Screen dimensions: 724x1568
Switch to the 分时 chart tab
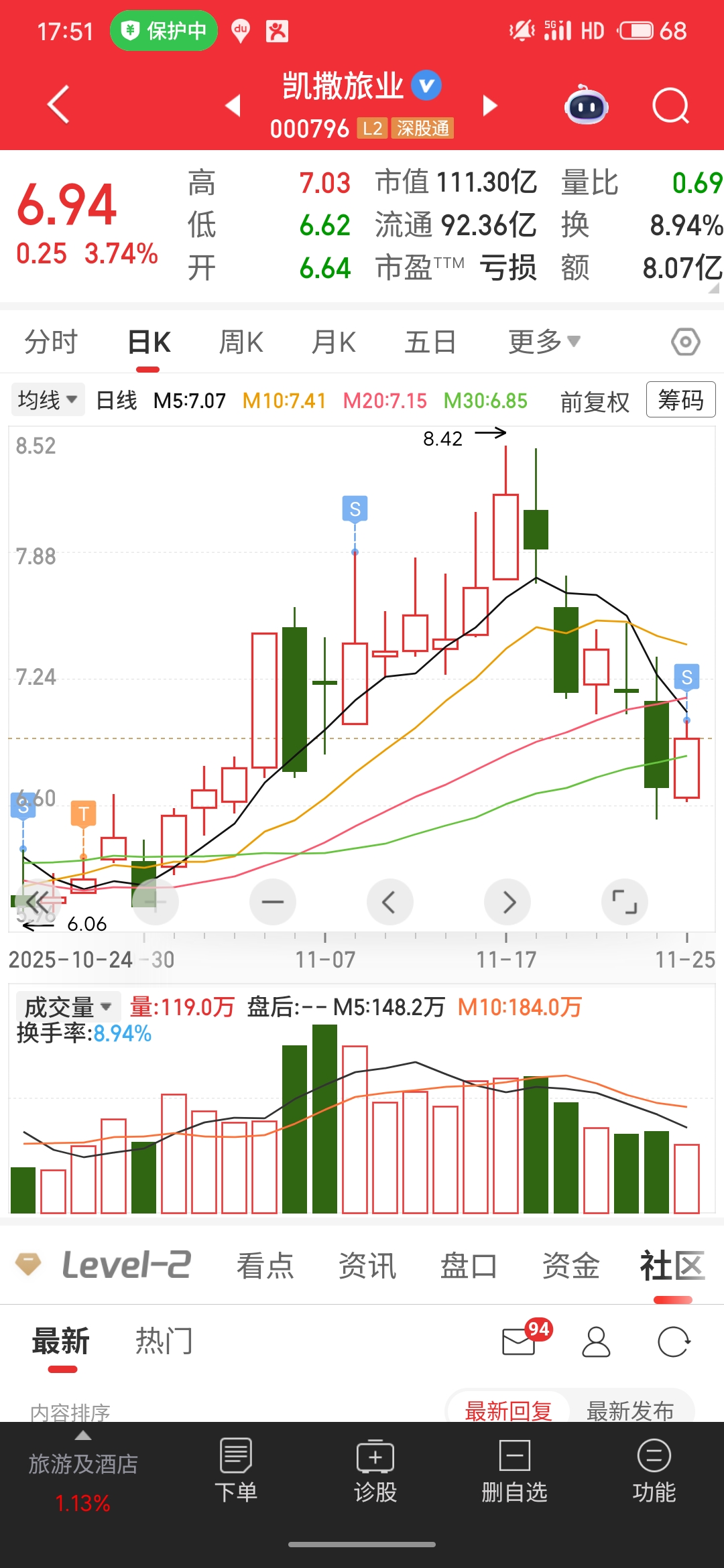tap(51, 342)
